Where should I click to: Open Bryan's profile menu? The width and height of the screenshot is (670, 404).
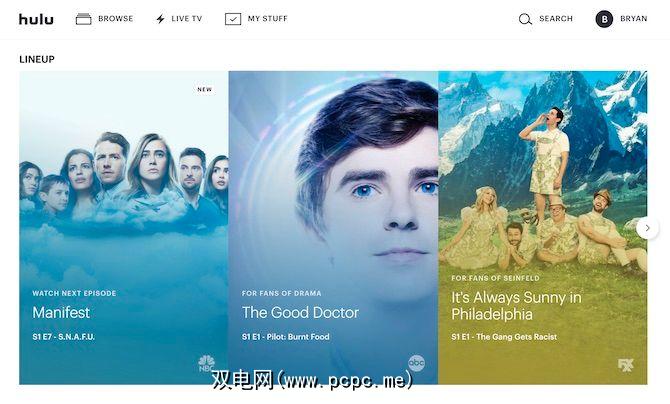pyautogui.click(x=622, y=19)
